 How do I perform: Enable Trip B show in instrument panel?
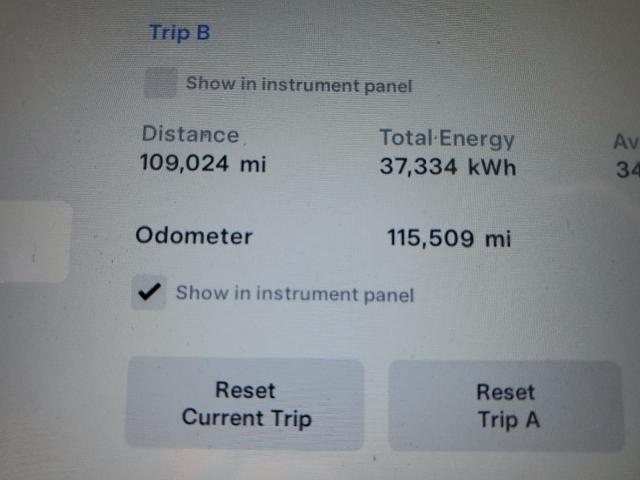click(x=160, y=84)
